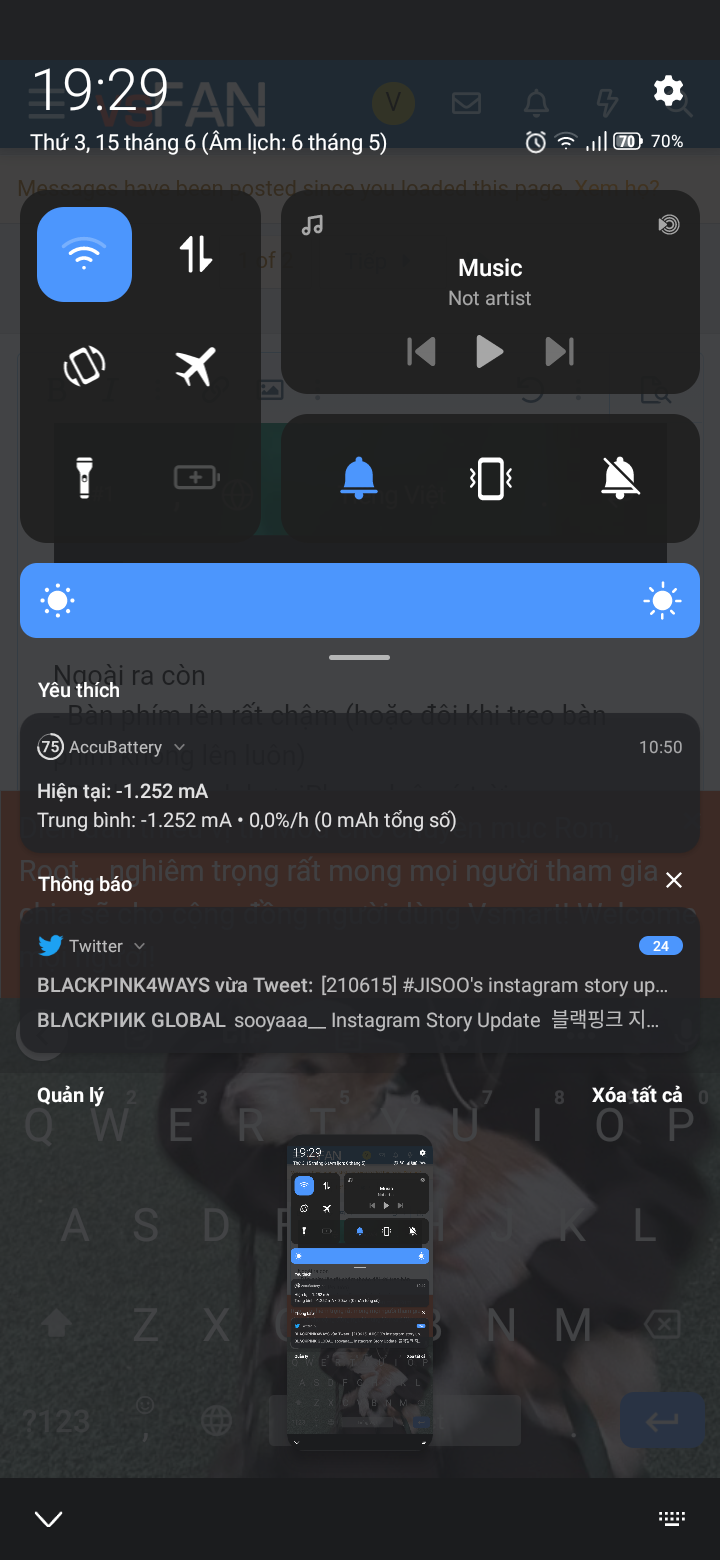Turn on the flashlight

84,478
